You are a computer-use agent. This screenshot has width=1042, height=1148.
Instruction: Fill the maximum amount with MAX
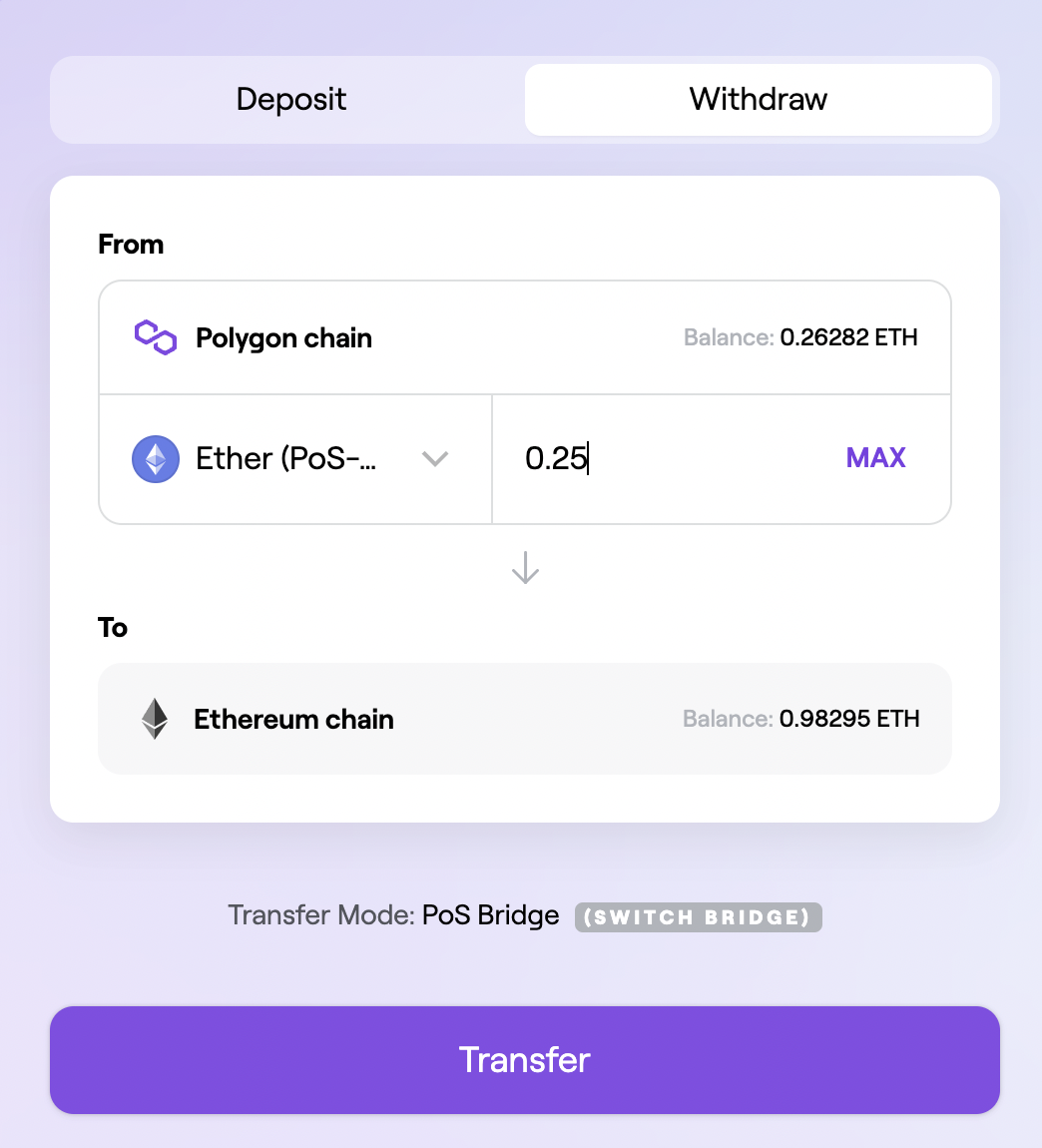(x=875, y=458)
